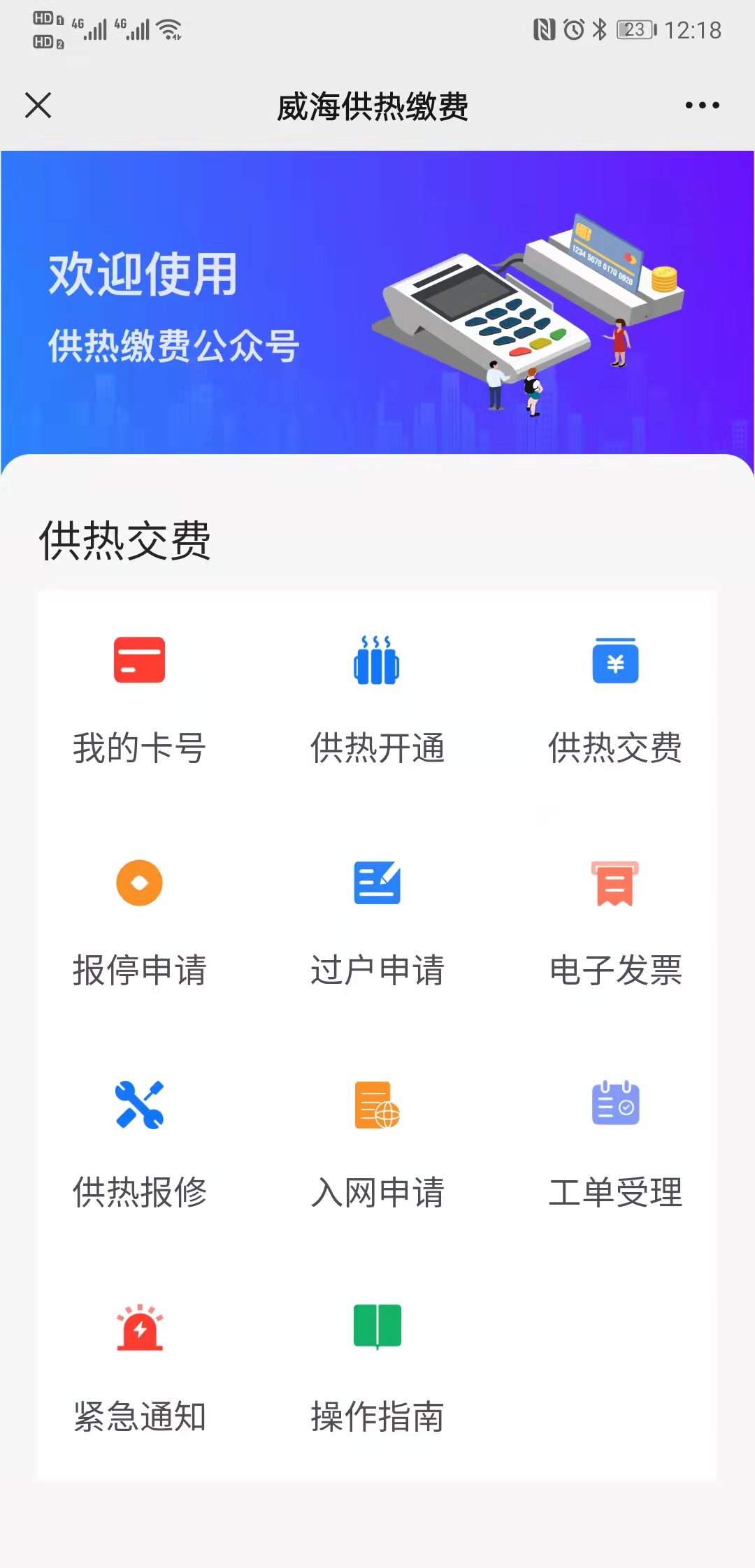Tap the 供热交费 payment icon

[615, 660]
